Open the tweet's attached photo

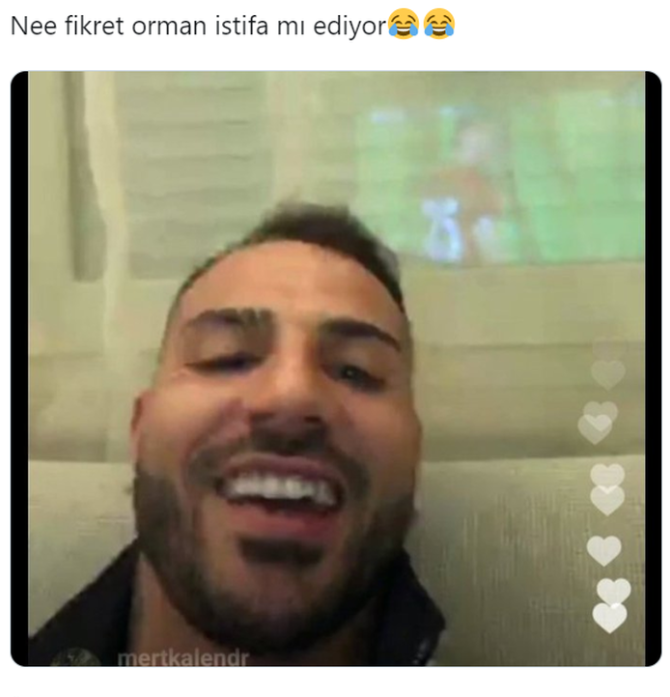point(335,370)
